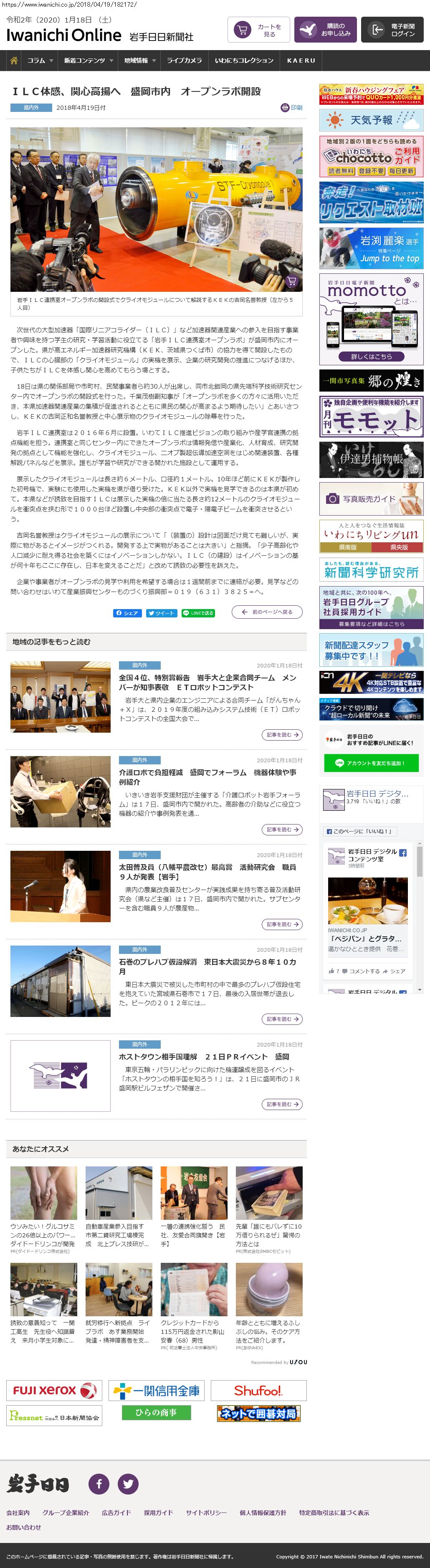Add LINE account as friend

tap(371, 763)
